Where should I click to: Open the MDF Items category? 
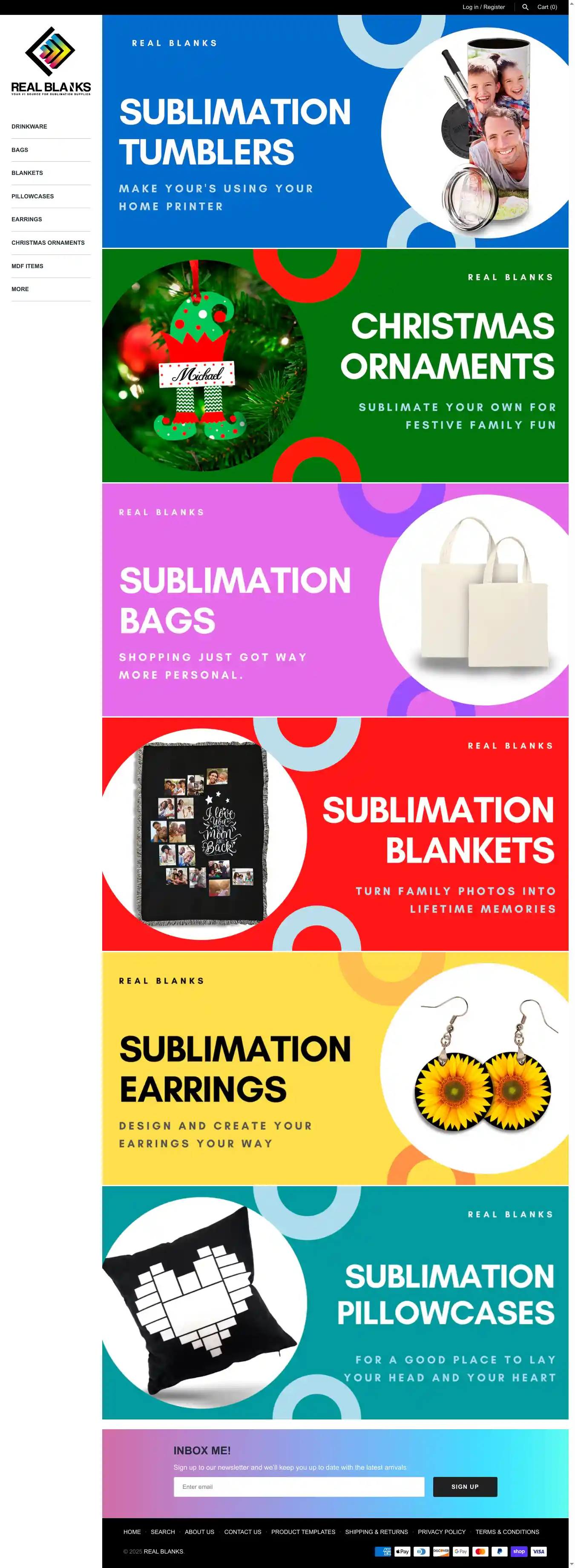[x=27, y=266]
